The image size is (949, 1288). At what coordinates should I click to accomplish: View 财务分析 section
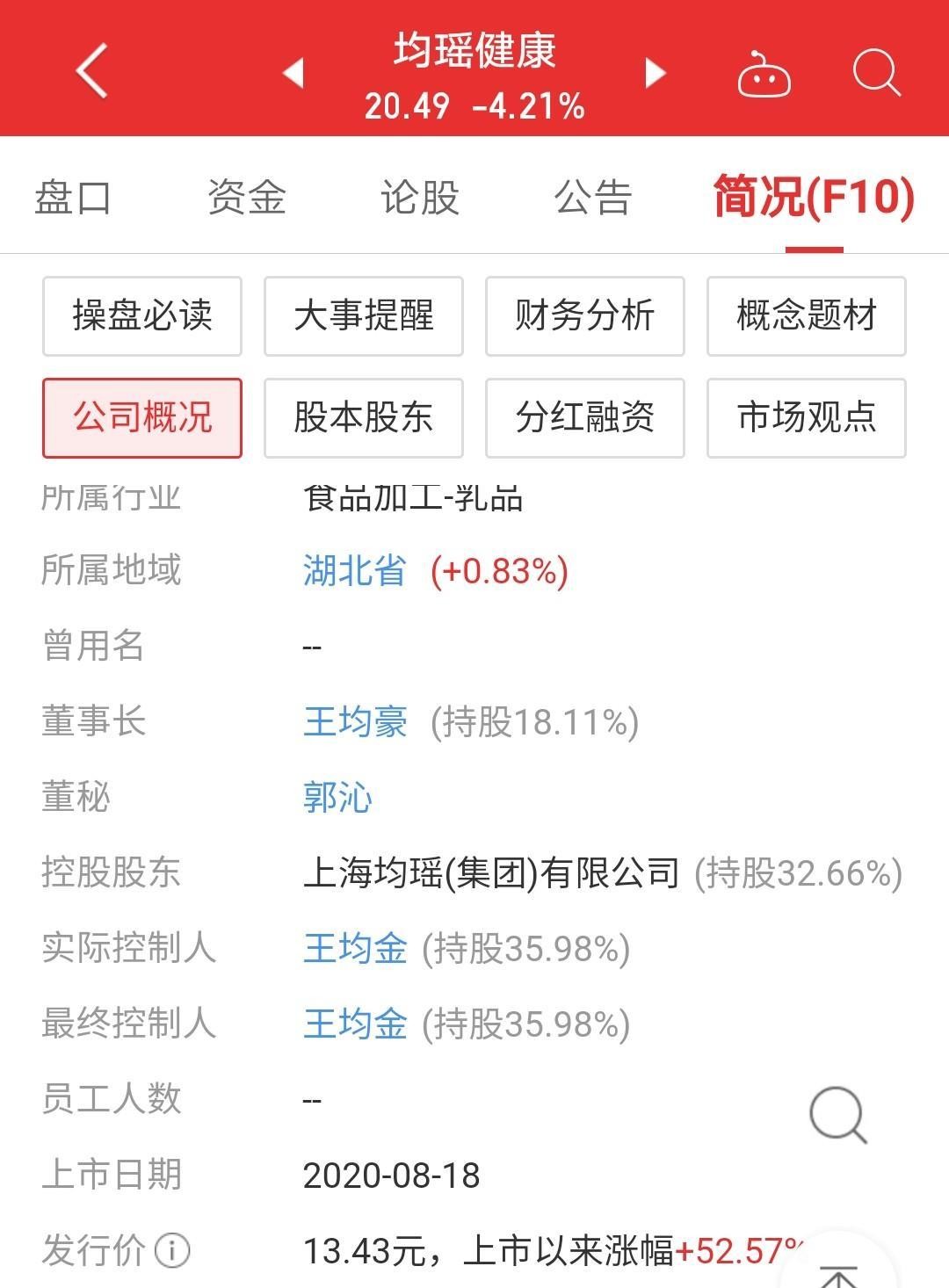click(x=585, y=316)
